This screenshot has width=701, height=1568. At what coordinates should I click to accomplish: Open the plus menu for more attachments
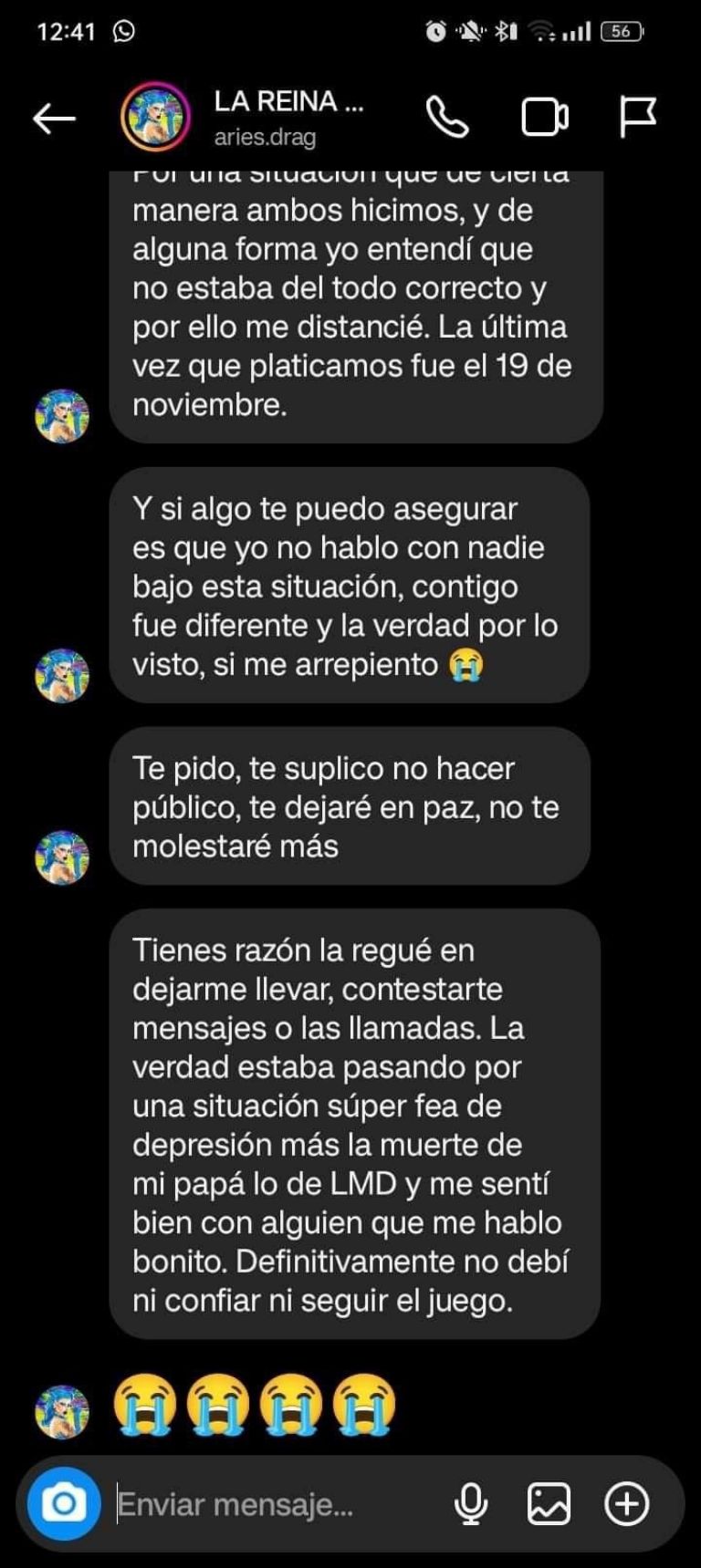point(627,1503)
